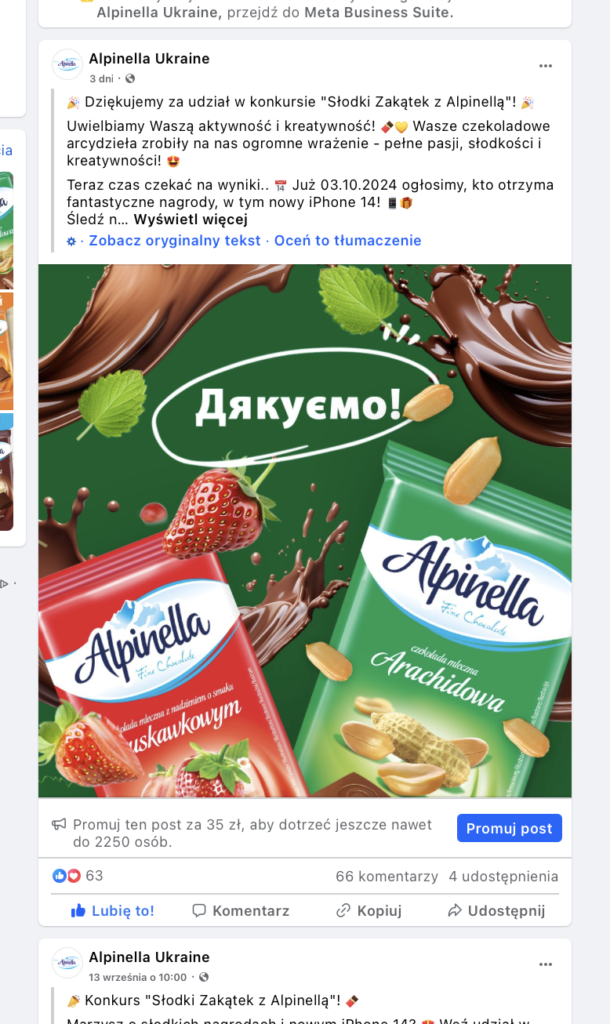
Task: Share the post via Udostępnij
Action: [496, 911]
